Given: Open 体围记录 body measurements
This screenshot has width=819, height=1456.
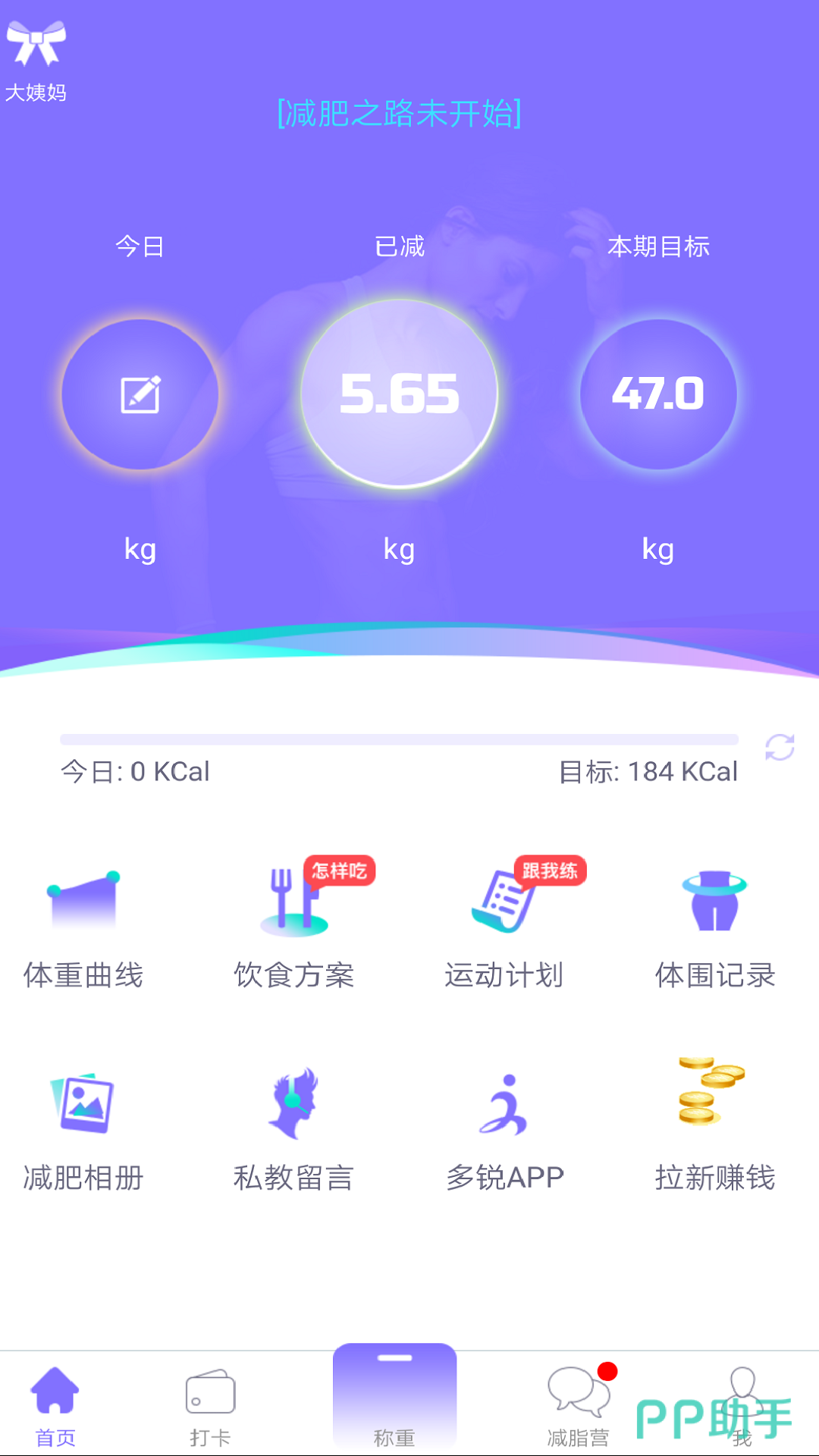Looking at the screenshot, I should 715,929.
